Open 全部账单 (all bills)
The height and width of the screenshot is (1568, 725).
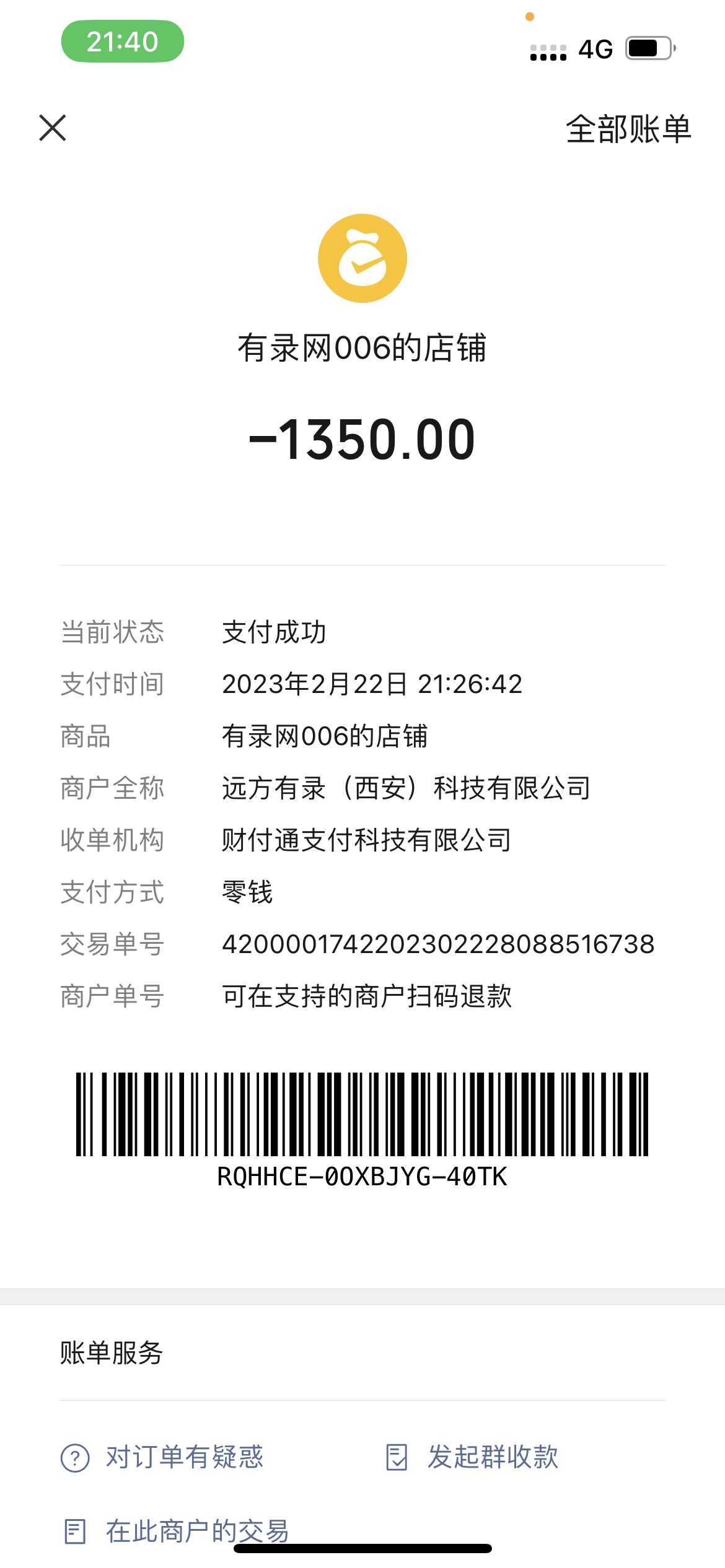point(628,129)
